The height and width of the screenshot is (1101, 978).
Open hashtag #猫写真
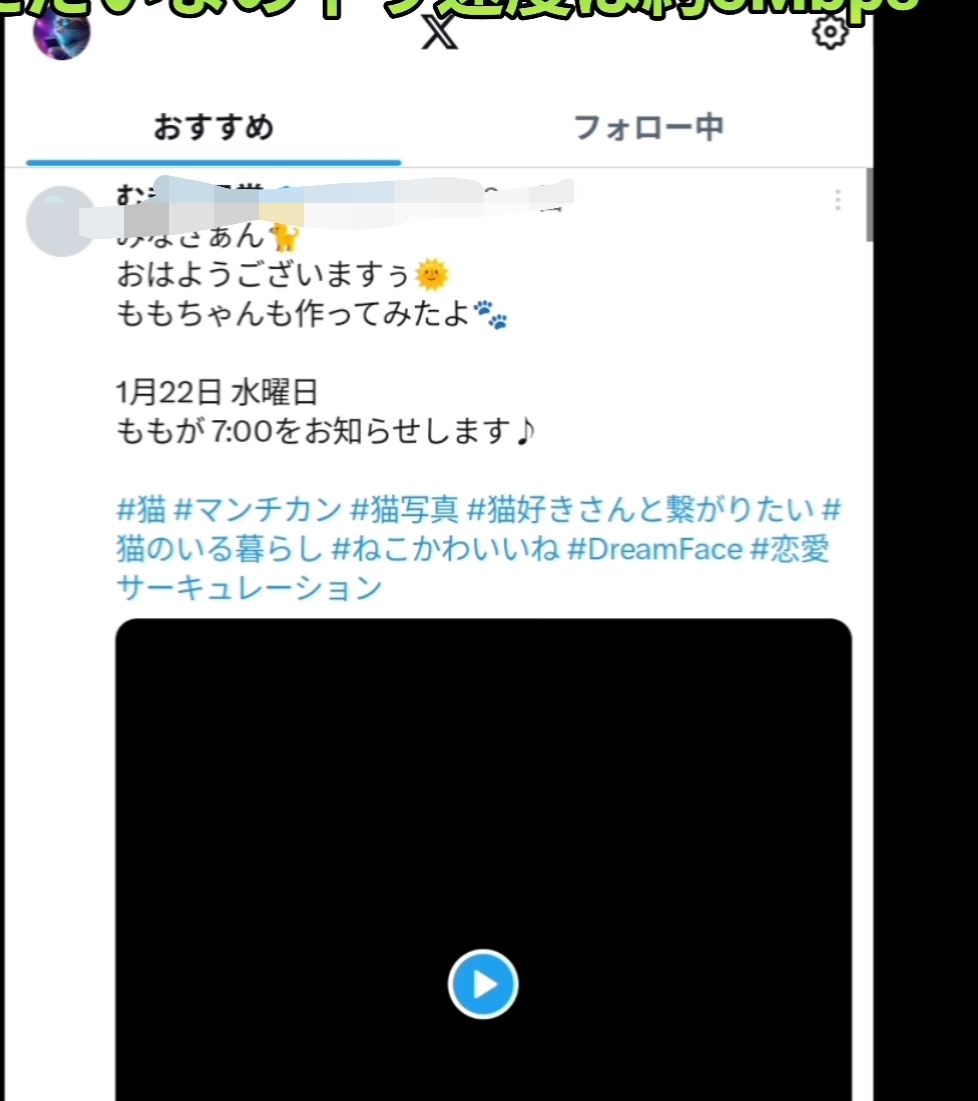click(x=404, y=510)
